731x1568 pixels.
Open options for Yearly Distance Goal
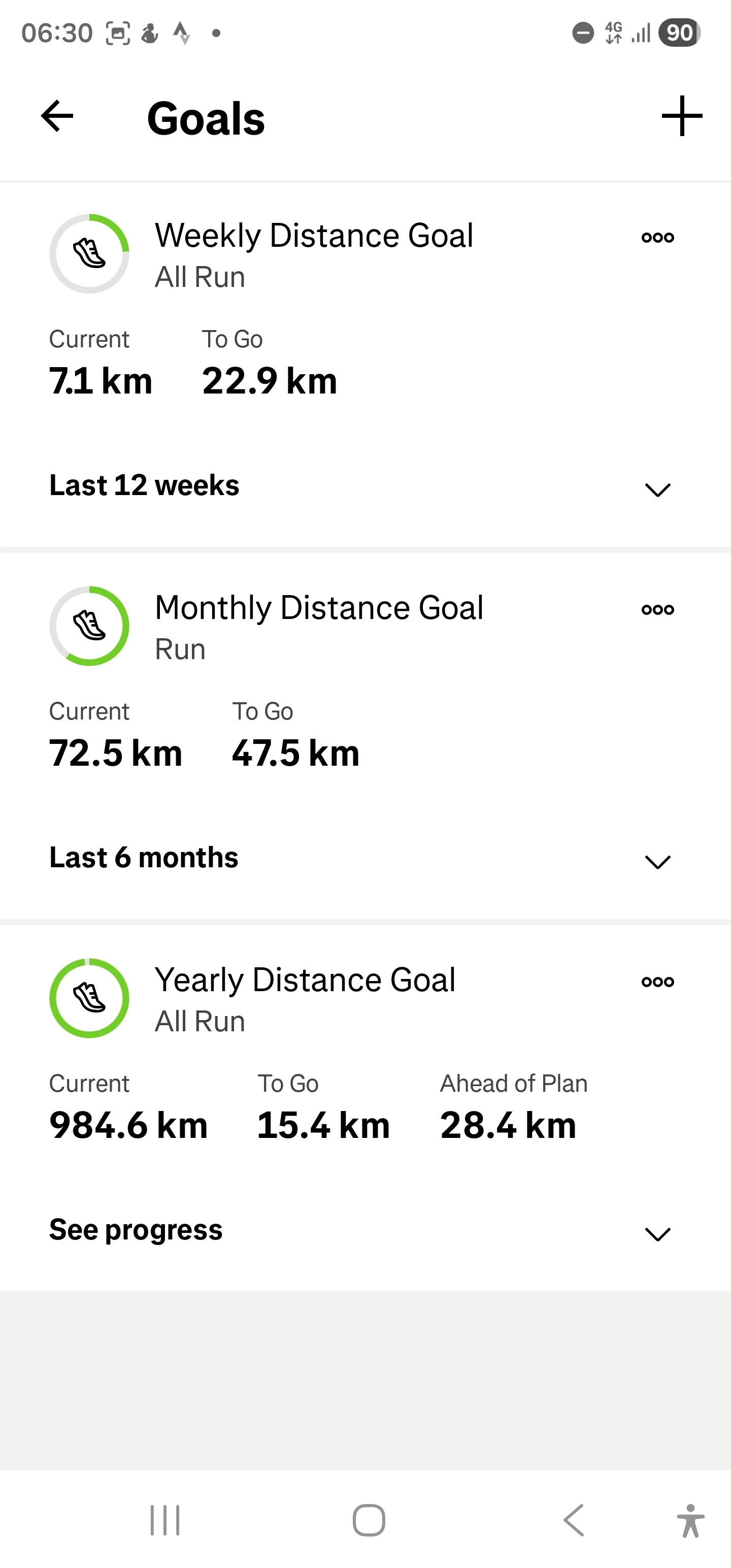click(x=657, y=981)
